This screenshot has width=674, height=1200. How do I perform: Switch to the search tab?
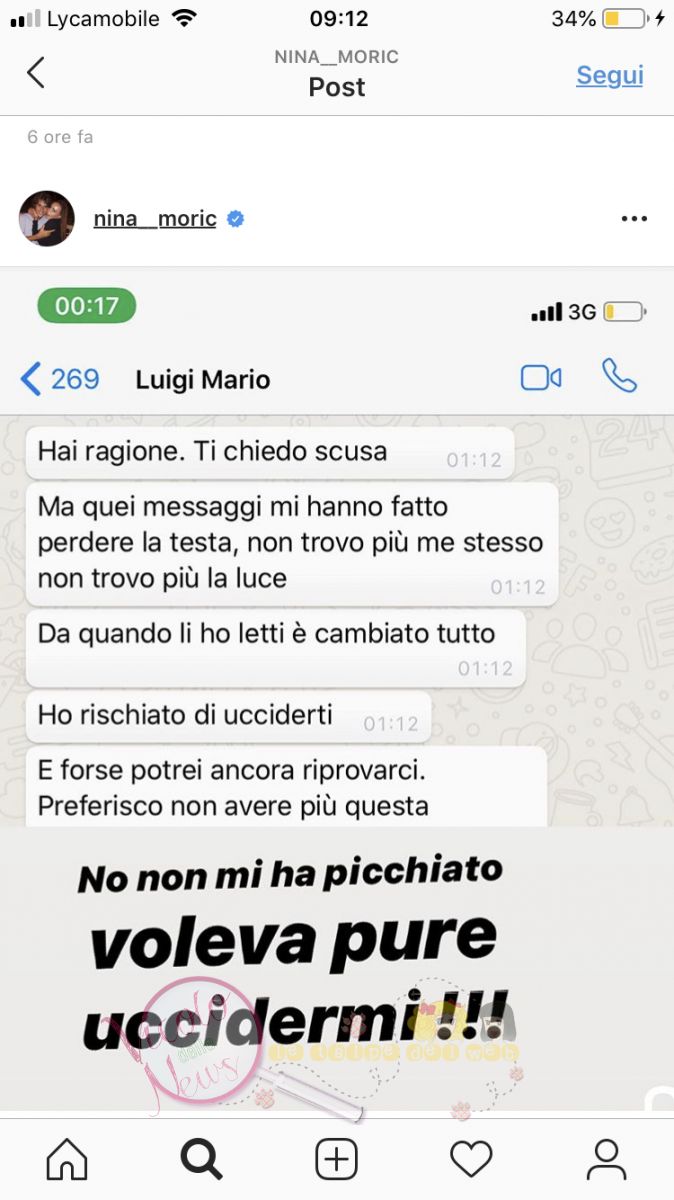point(201,1159)
